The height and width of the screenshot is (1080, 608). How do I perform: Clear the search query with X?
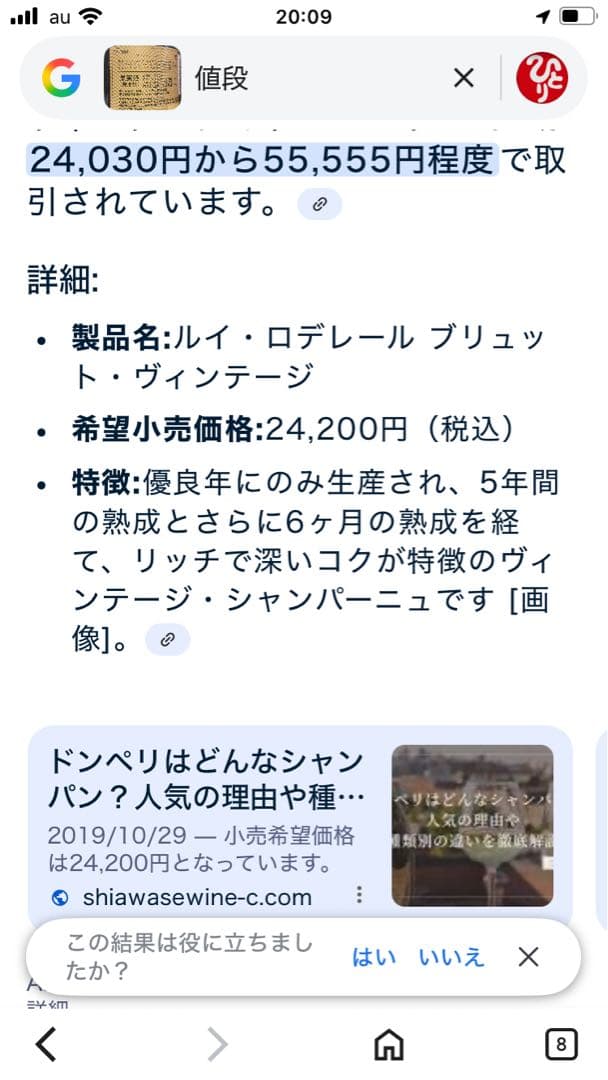[463, 78]
